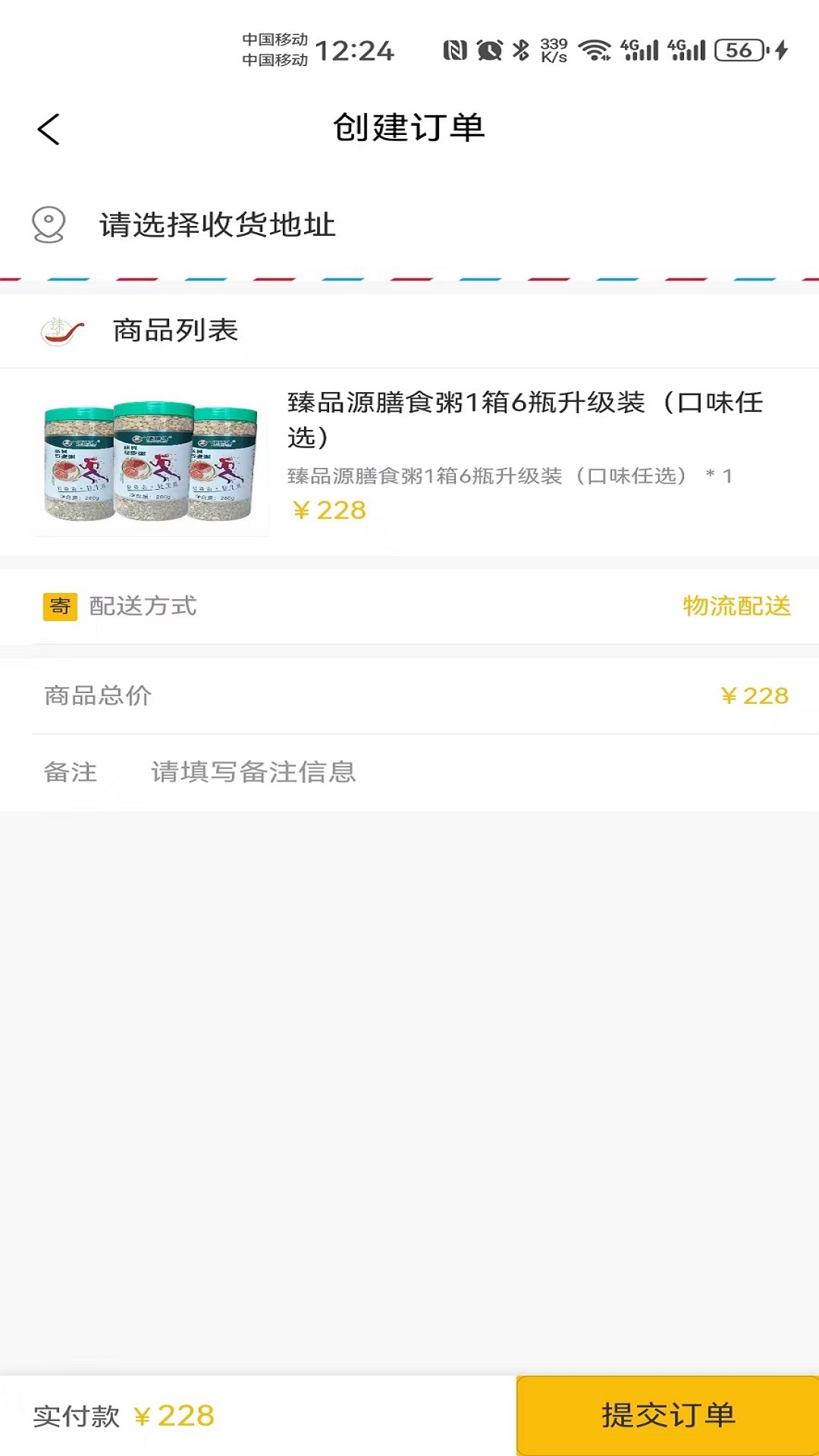Open 请选择收货地址 to choose an address
Viewport: 819px width, 1456px height.
coord(220,224)
